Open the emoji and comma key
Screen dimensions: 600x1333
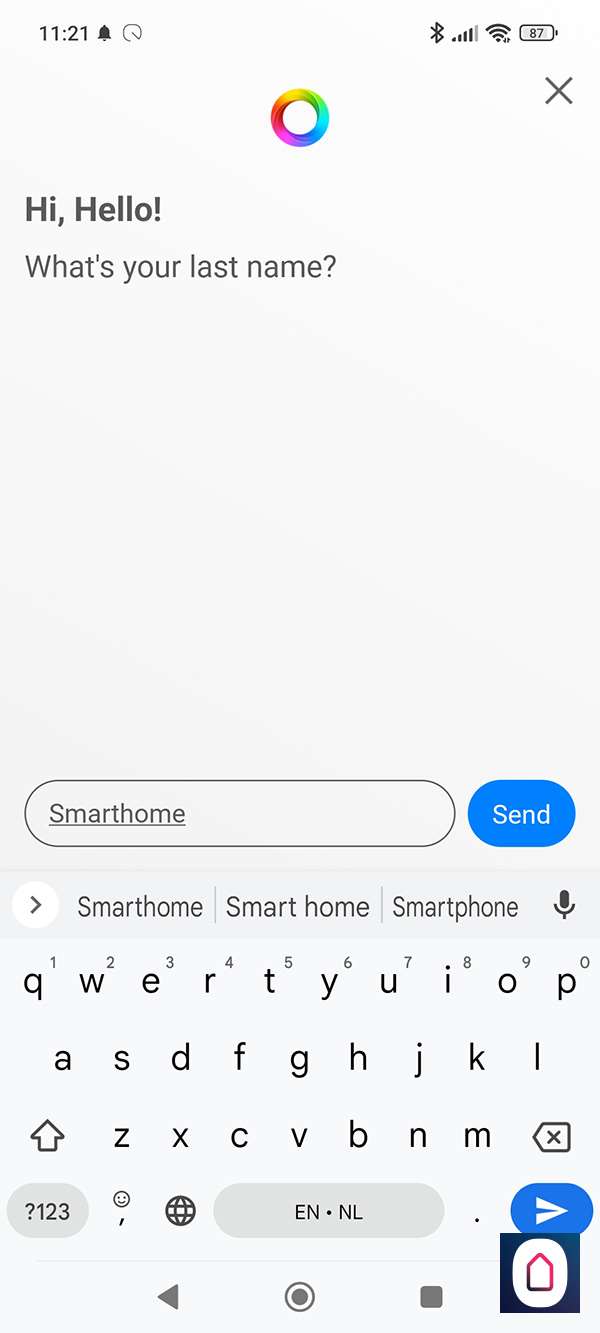[122, 1208]
